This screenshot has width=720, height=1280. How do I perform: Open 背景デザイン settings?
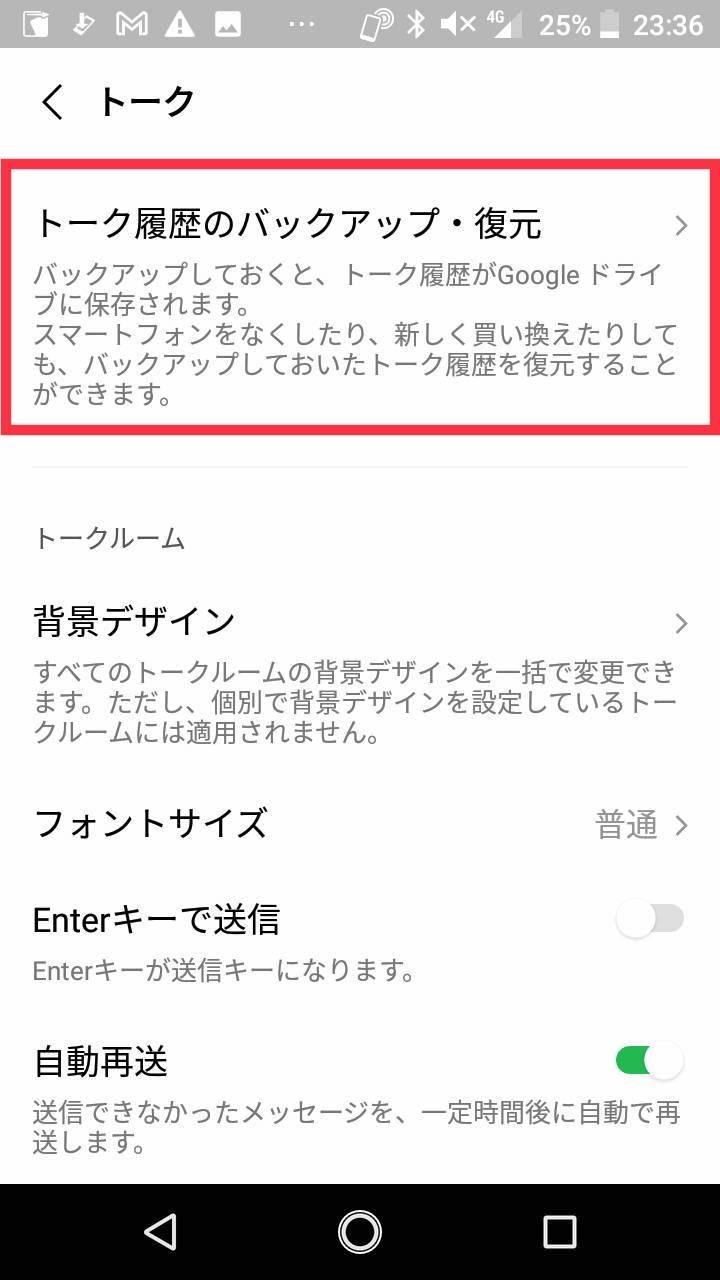[360, 623]
